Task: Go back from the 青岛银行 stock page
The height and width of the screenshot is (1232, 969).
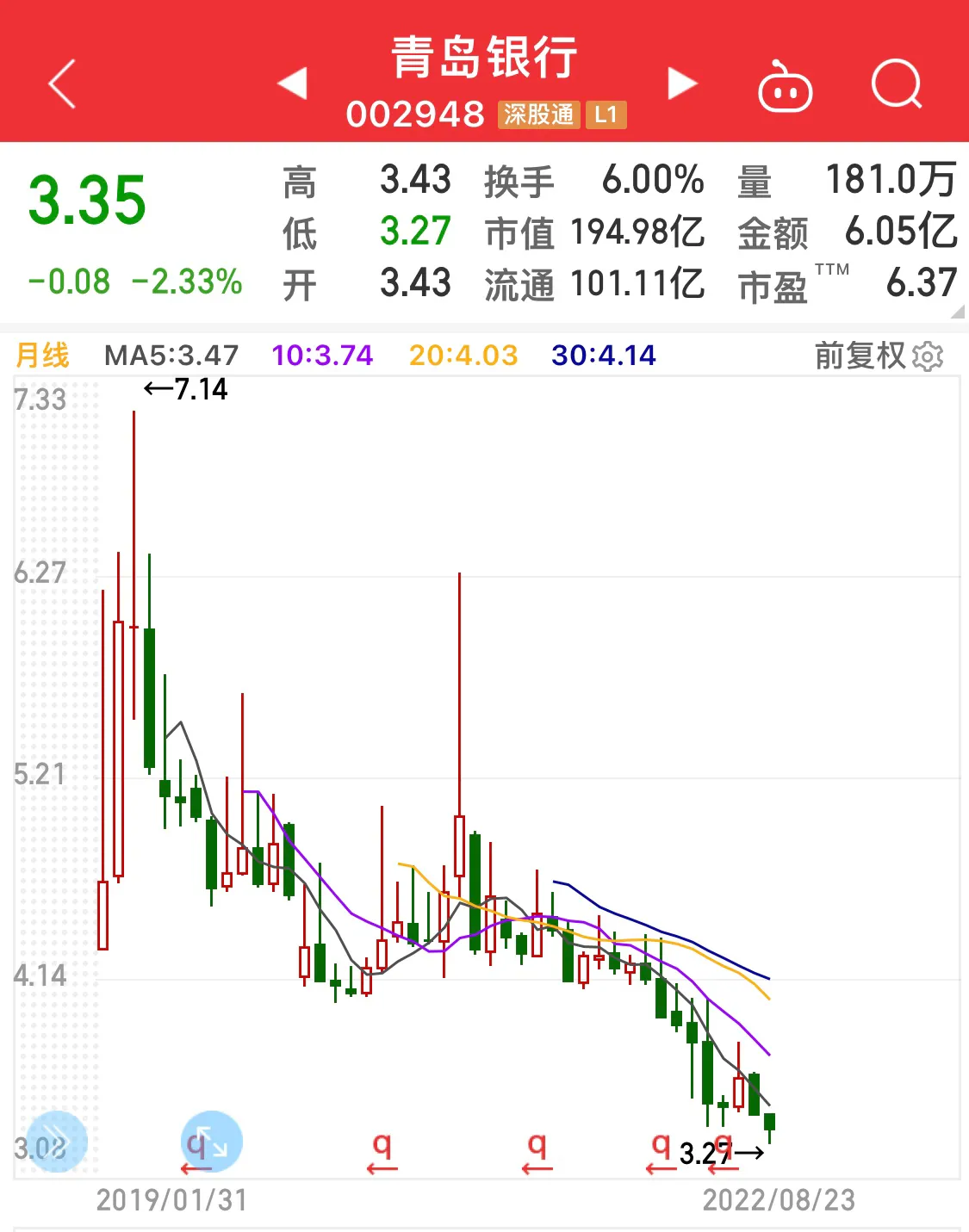Action: coord(62,84)
